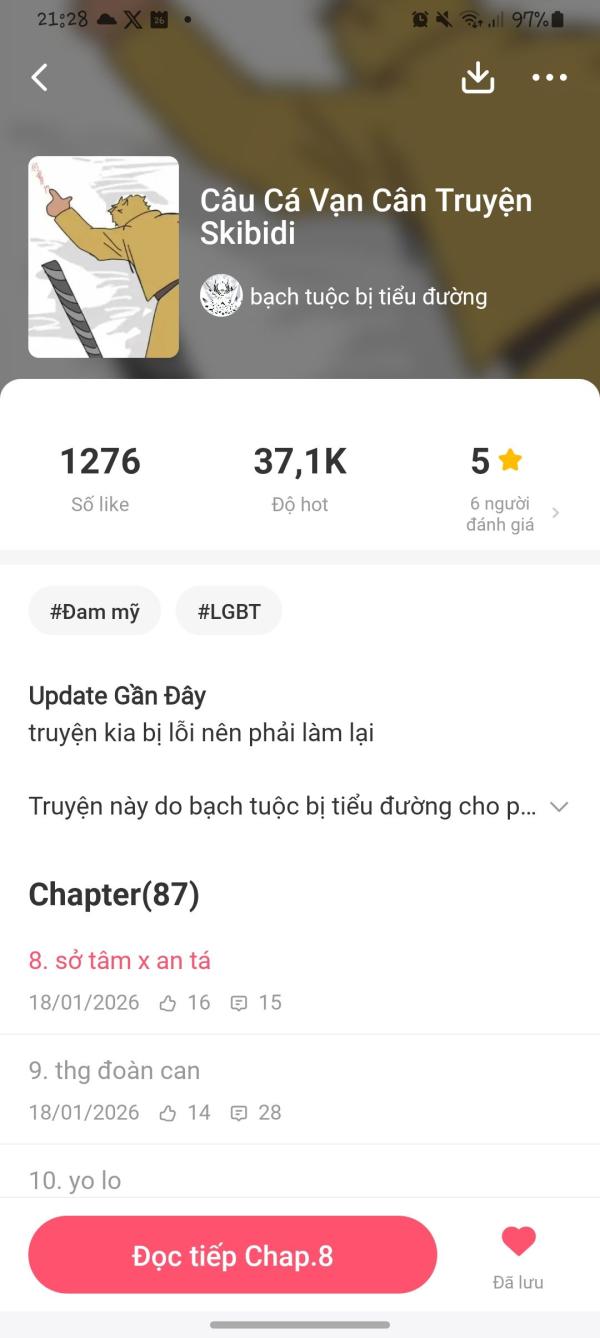Open chapter 9. thg đoàn can
This screenshot has width=600, height=1338.
(115, 1071)
